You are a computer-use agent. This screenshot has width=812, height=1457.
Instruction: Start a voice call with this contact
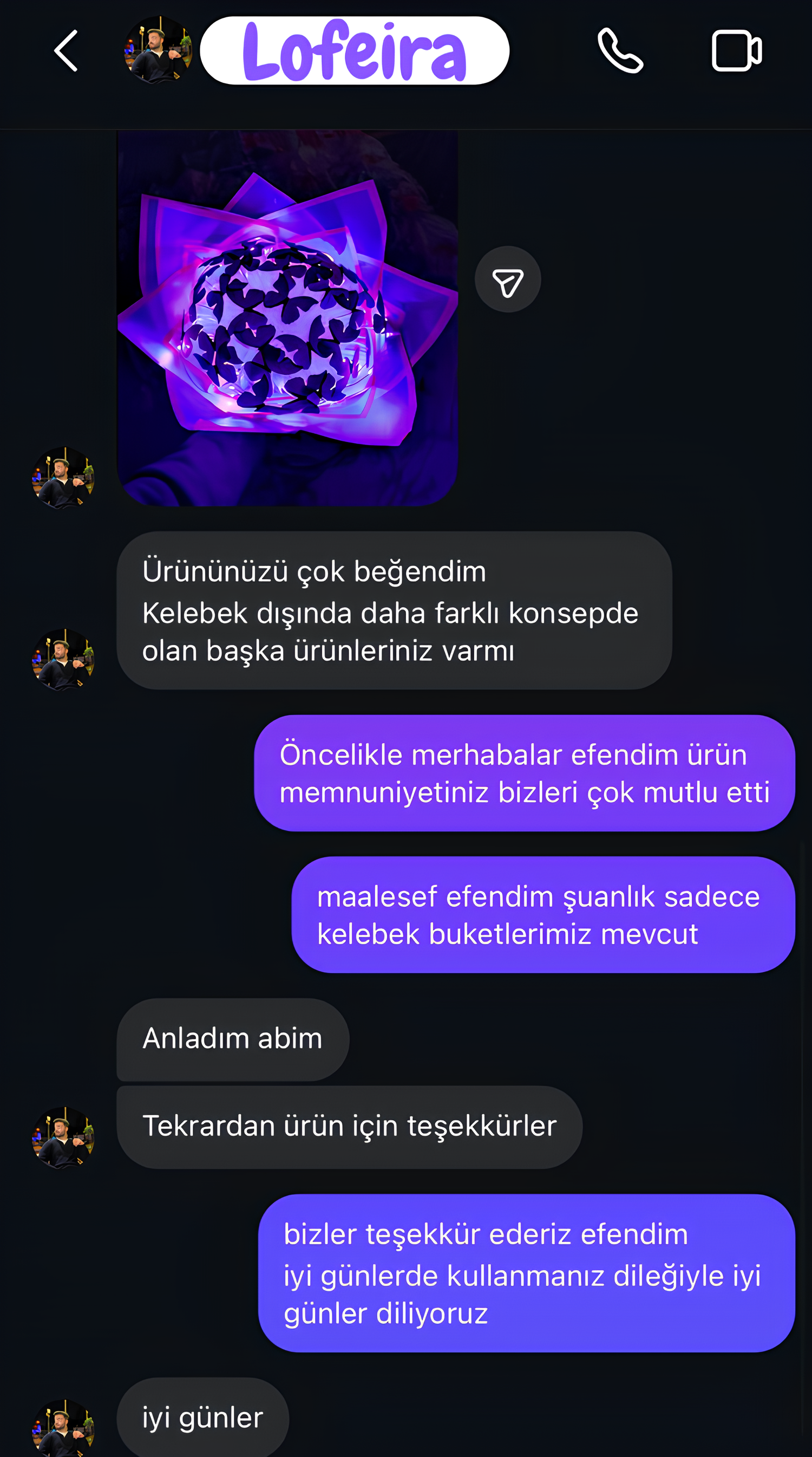click(620, 51)
